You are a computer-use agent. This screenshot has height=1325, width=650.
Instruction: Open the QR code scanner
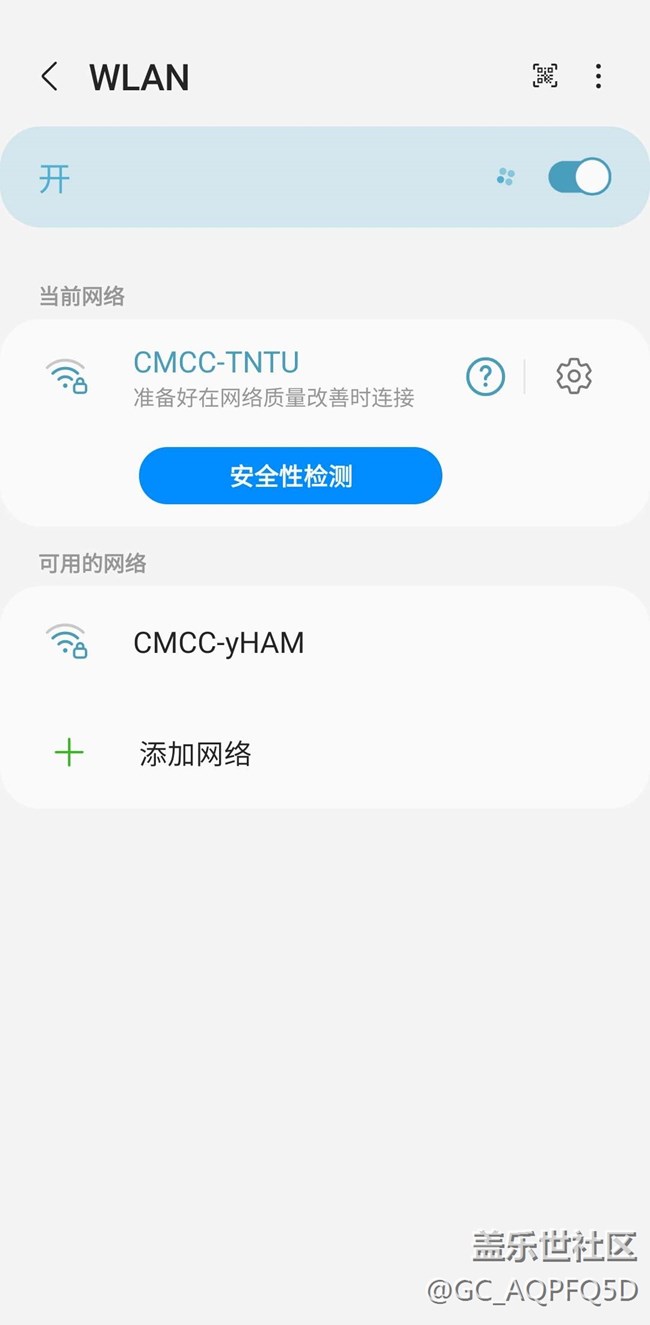pos(545,76)
